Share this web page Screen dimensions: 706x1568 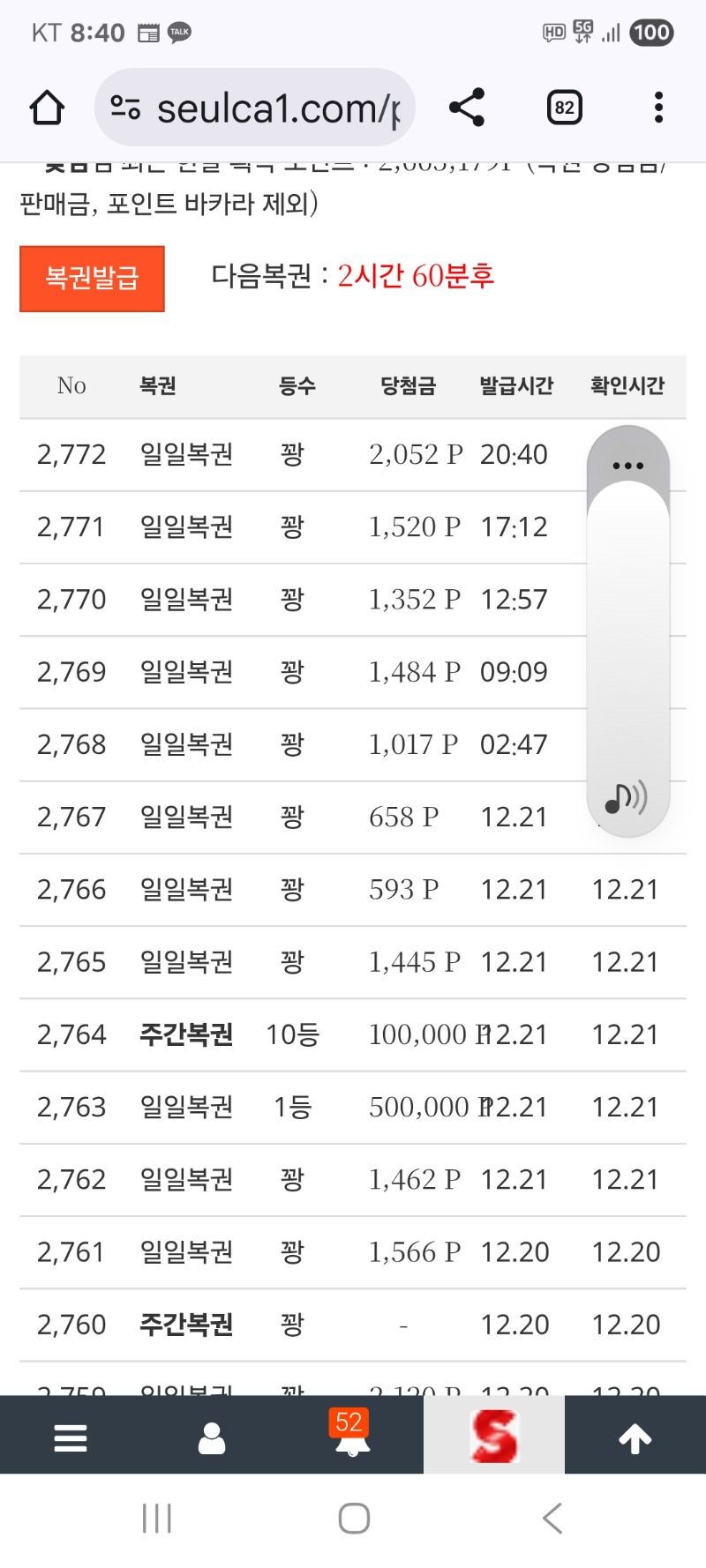[x=467, y=108]
